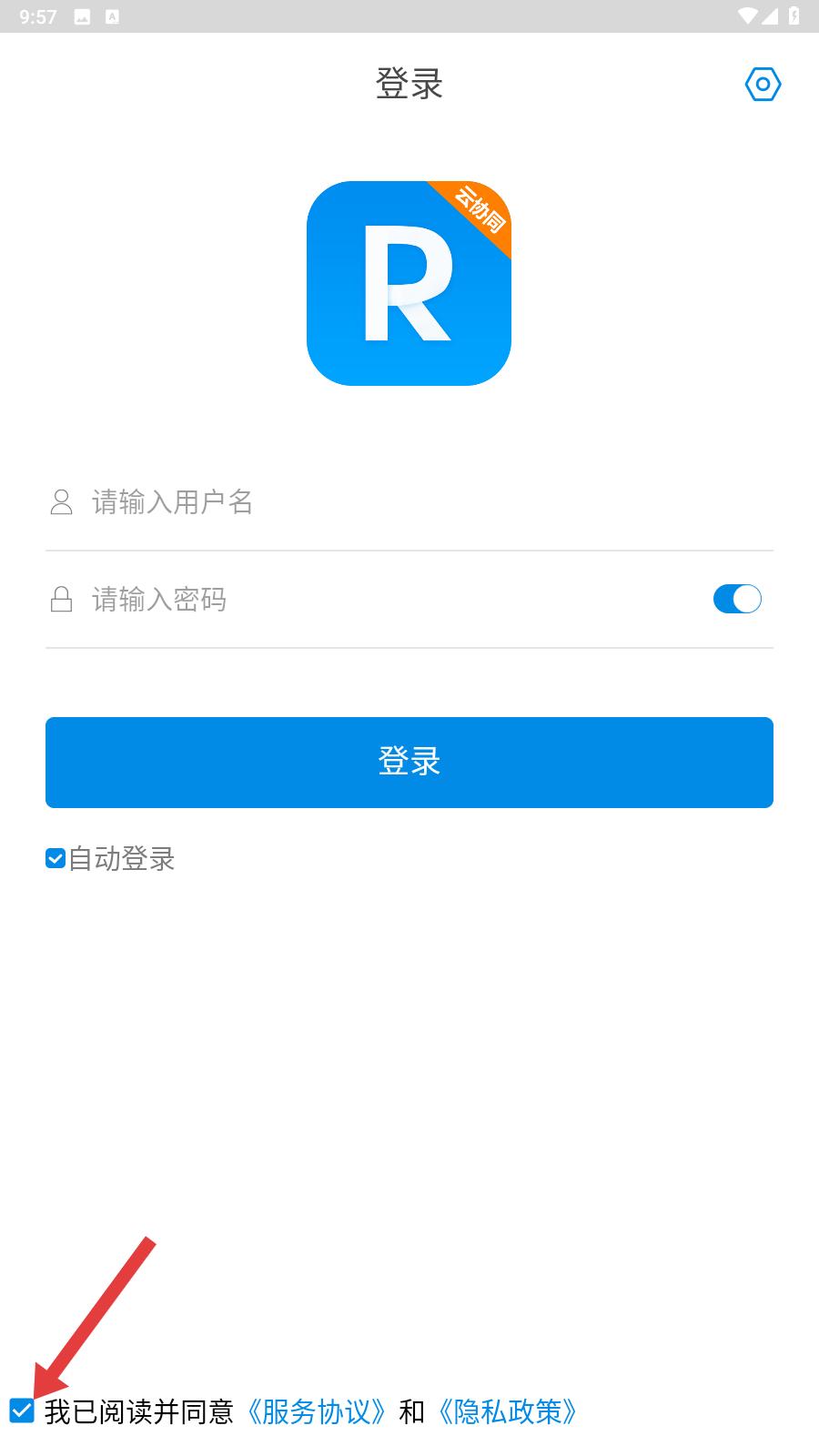This screenshot has height=1456, width=819.
Task: Tap the password input field
Action: (x=382, y=600)
